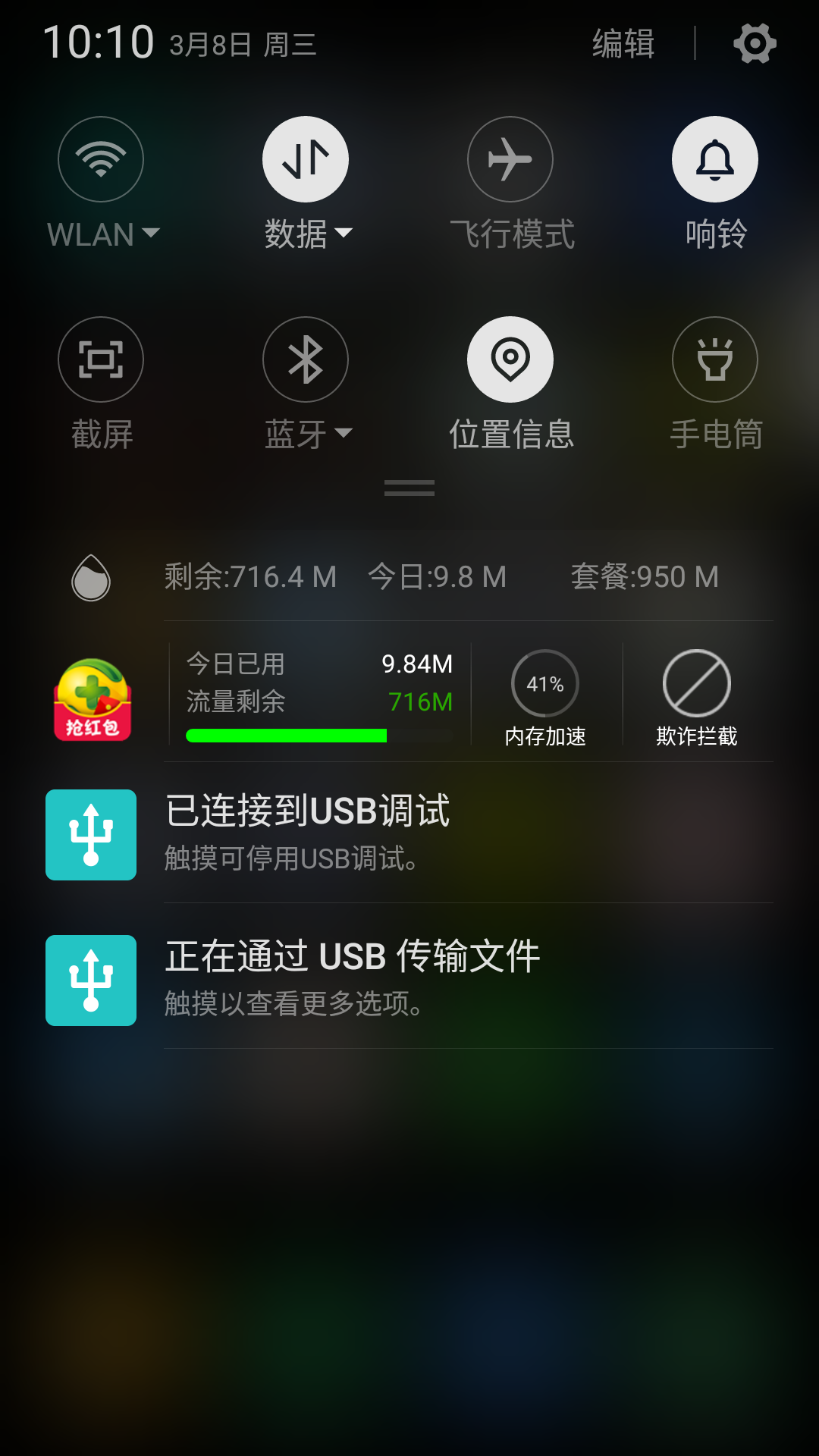This screenshot has width=819, height=1456.
Task: Toggle WLAN on
Action: click(101, 159)
